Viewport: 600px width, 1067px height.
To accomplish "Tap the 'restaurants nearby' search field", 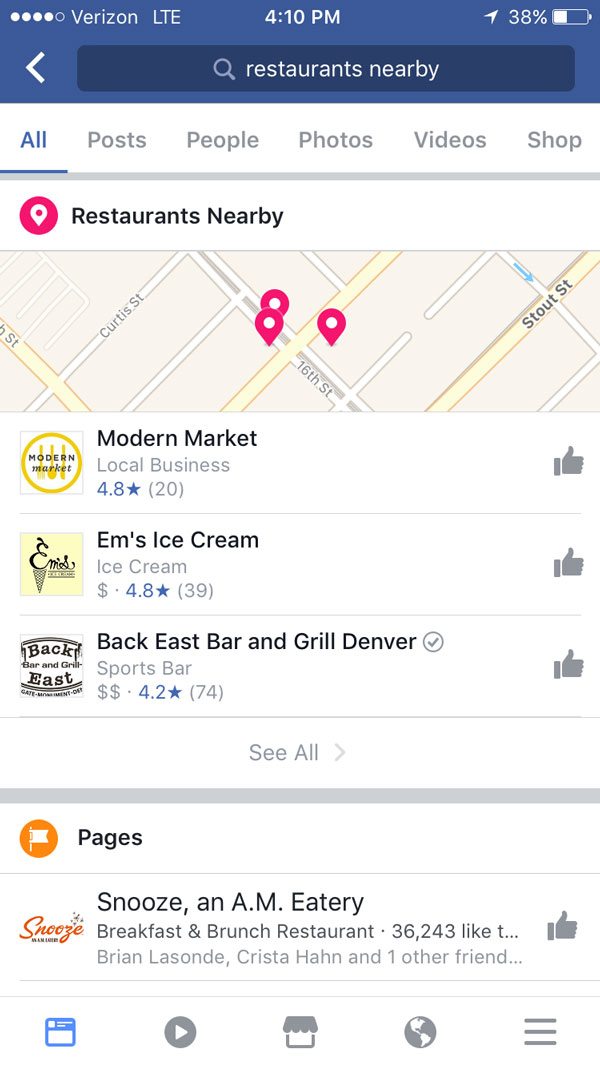I will click(x=326, y=69).
